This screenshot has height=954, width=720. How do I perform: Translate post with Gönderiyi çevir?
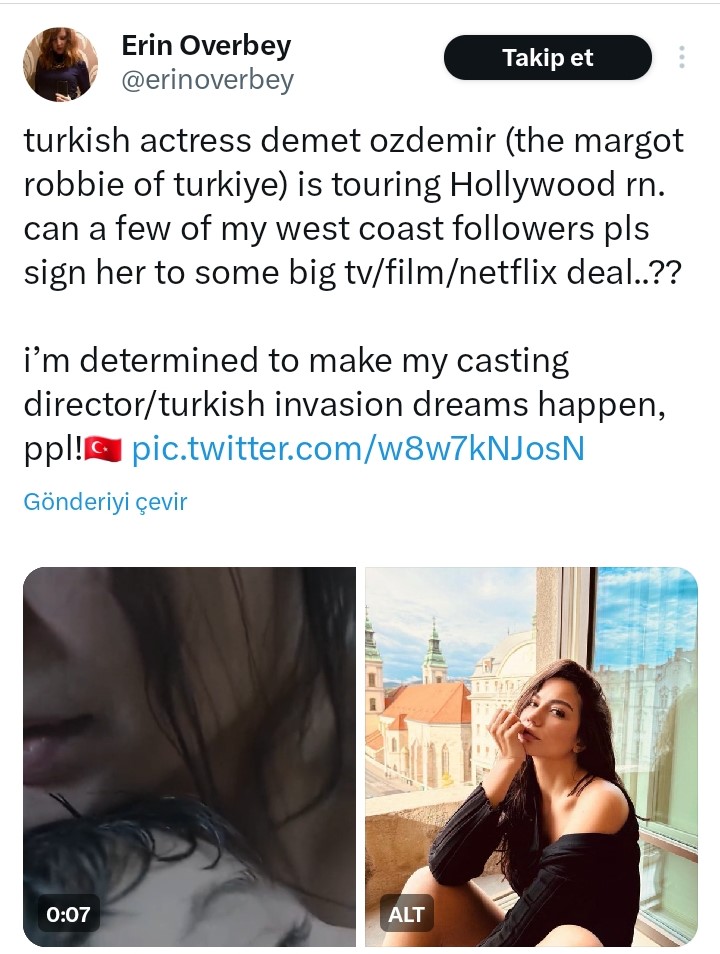(105, 501)
